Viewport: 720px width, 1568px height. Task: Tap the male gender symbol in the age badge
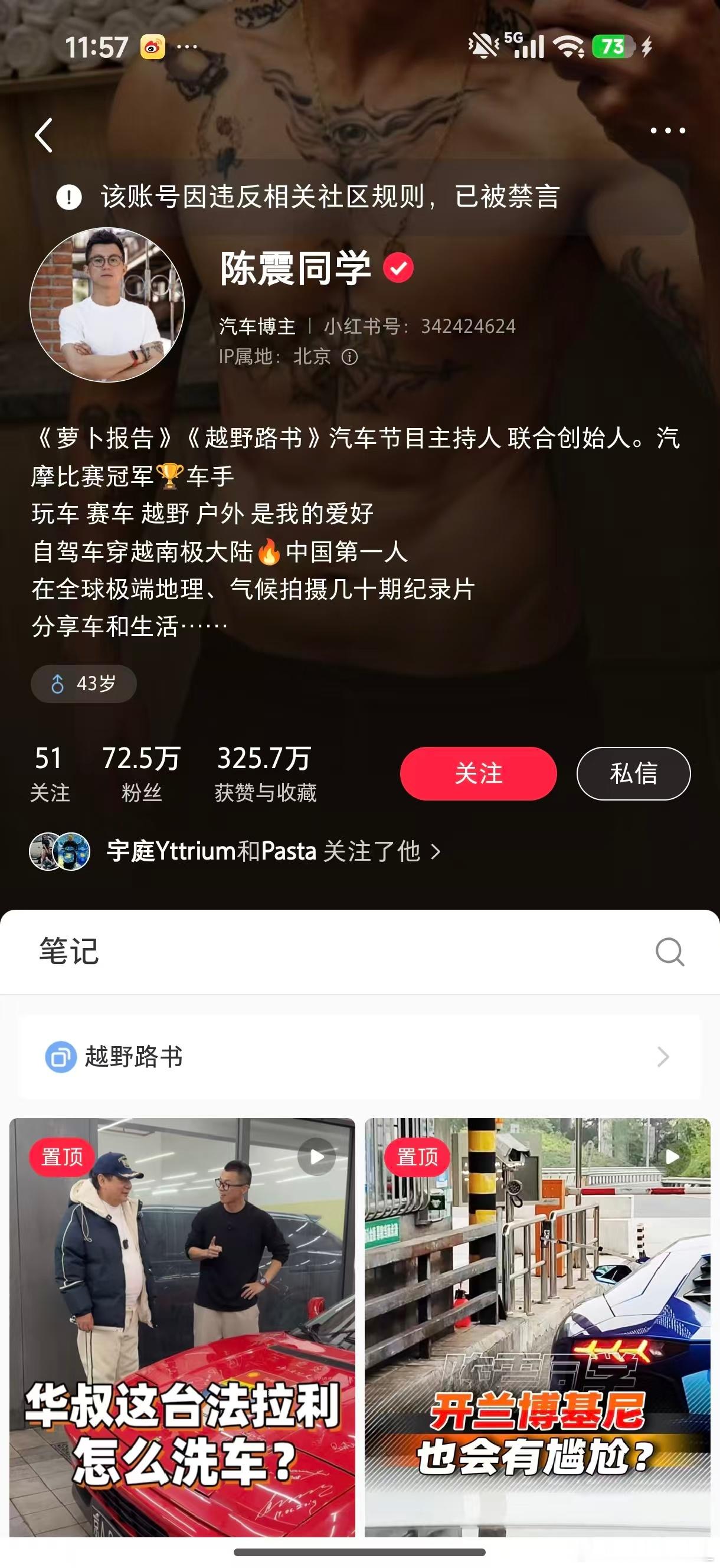coord(58,684)
